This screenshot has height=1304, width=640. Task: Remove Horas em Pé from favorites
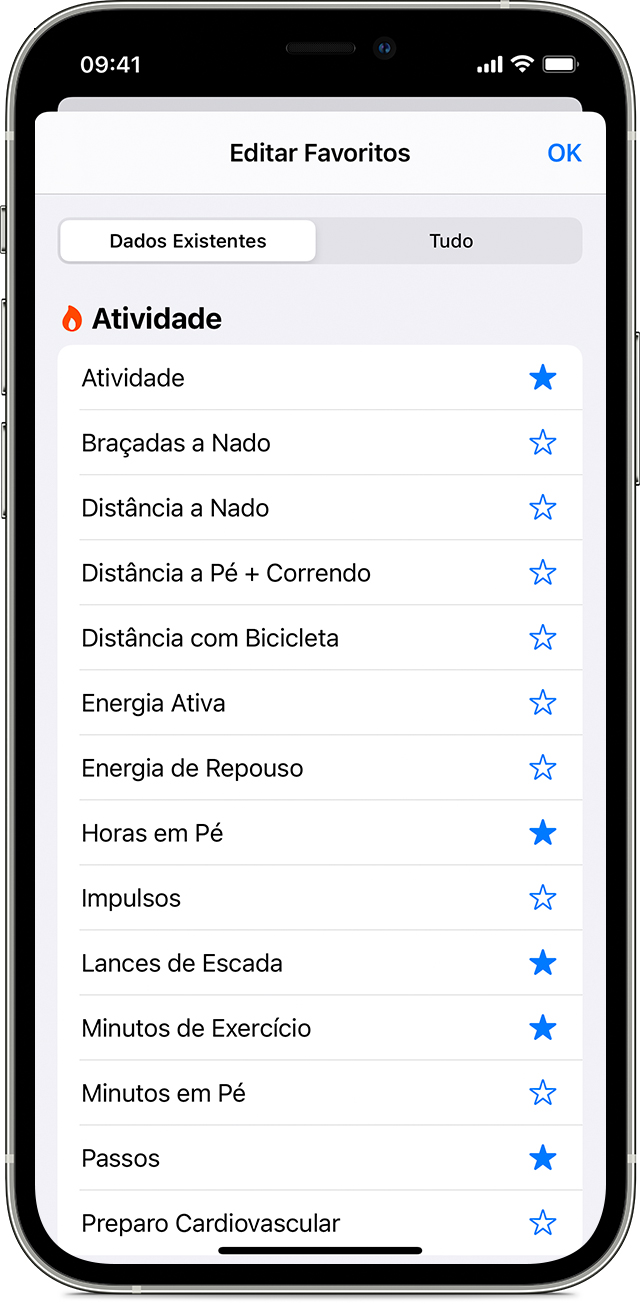coord(542,833)
